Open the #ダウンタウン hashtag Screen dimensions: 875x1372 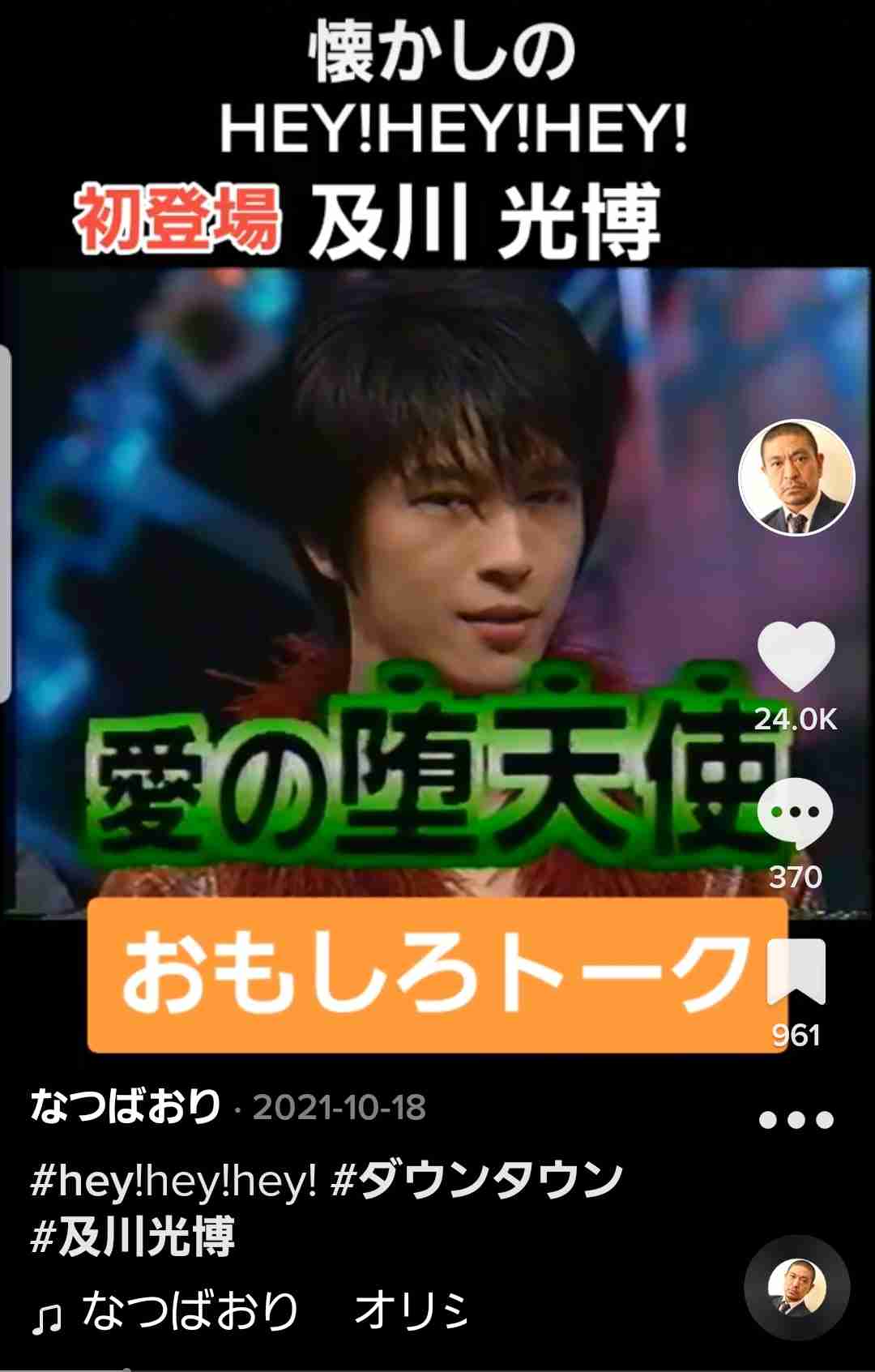pyautogui.click(x=477, y=1182)
